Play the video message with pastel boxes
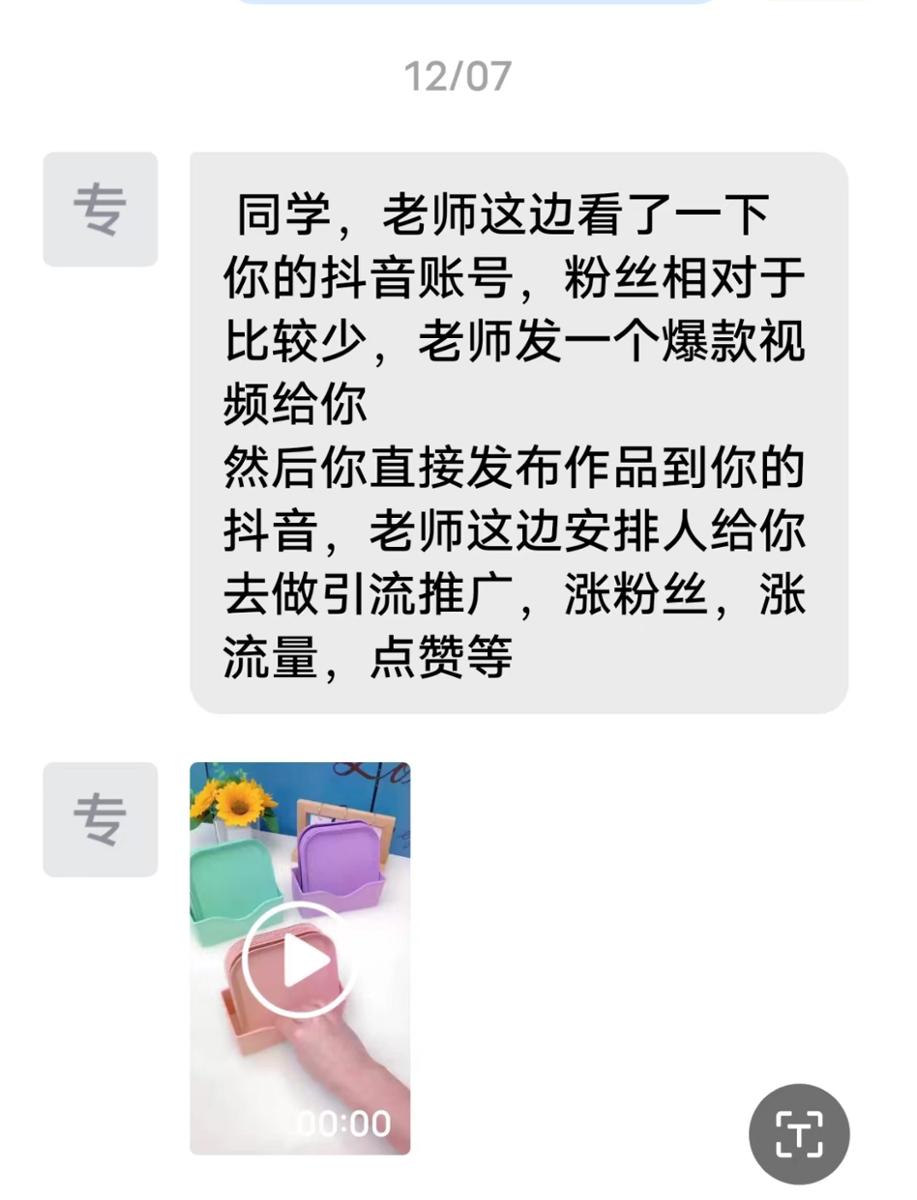The width and height of the screenshot is (917, 1200). [x=300, y=960]
